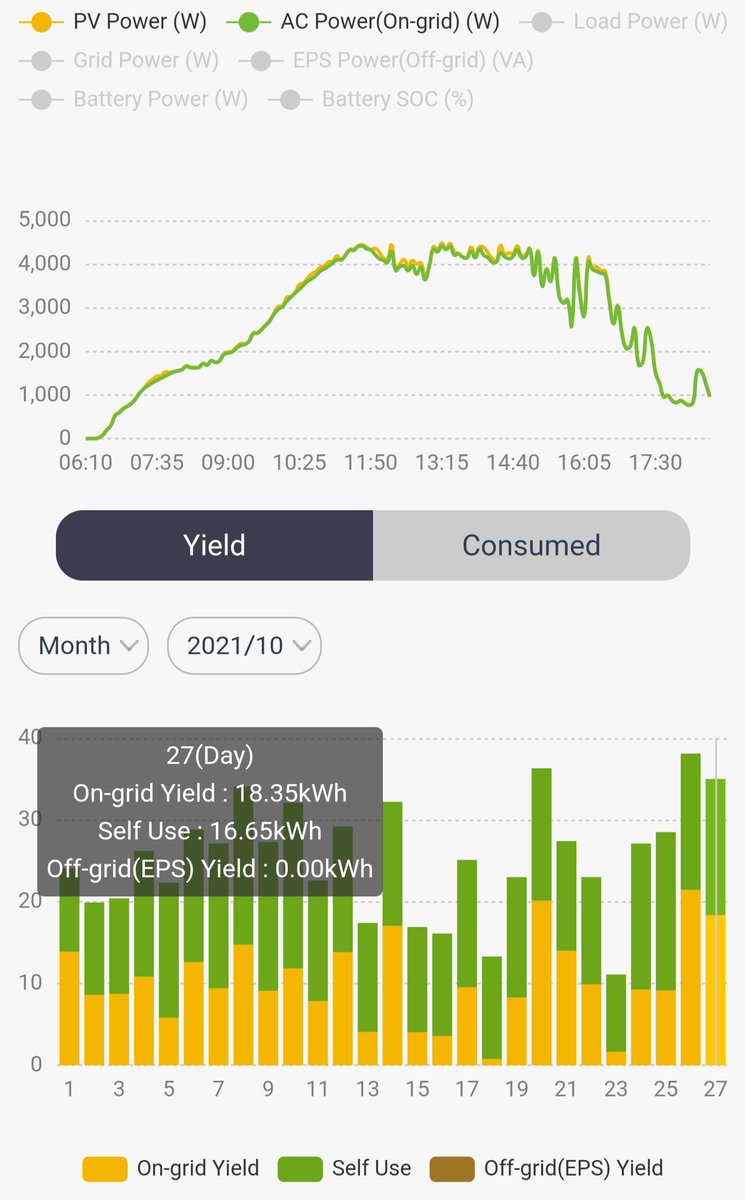This screenshot has height=1200, width=745.
Task: Show EPS Power(Off-grid) line
Action: [x=393, y=61]
